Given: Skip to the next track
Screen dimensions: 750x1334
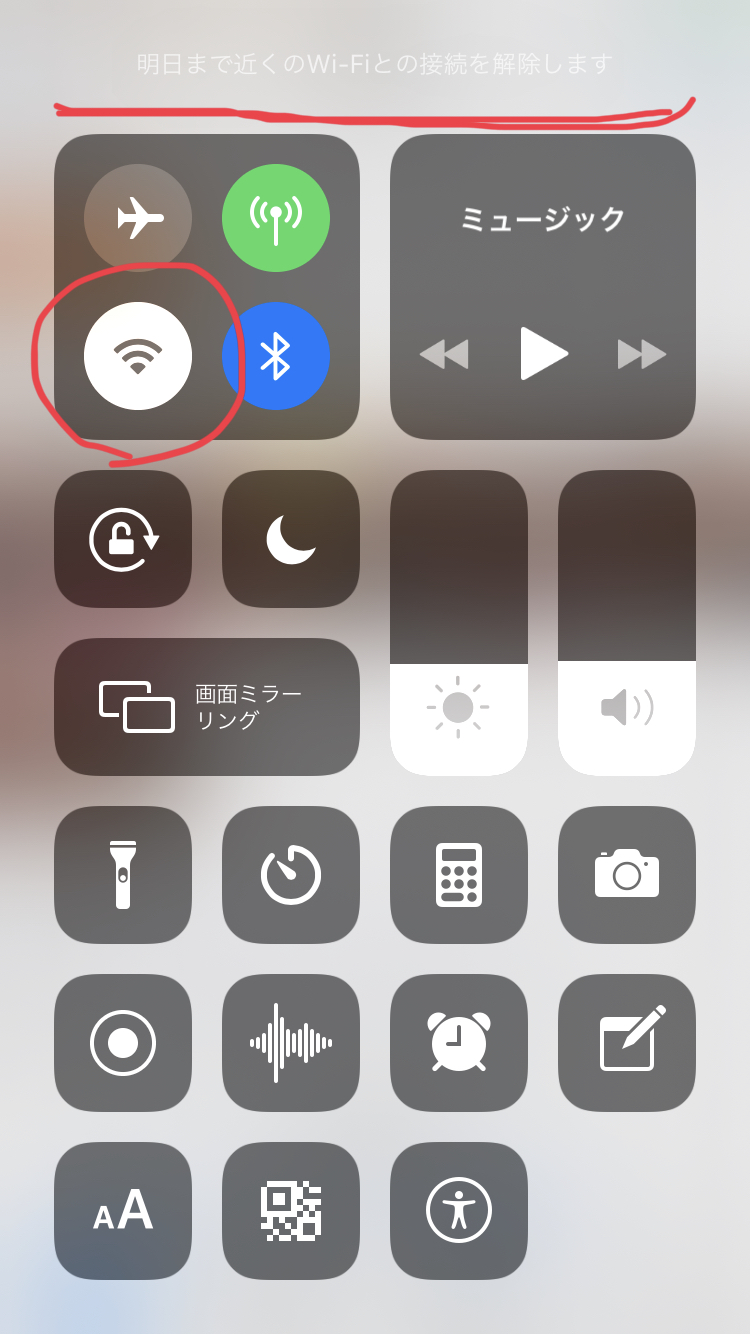Looking at the screenshot, I should click(641, 354).
